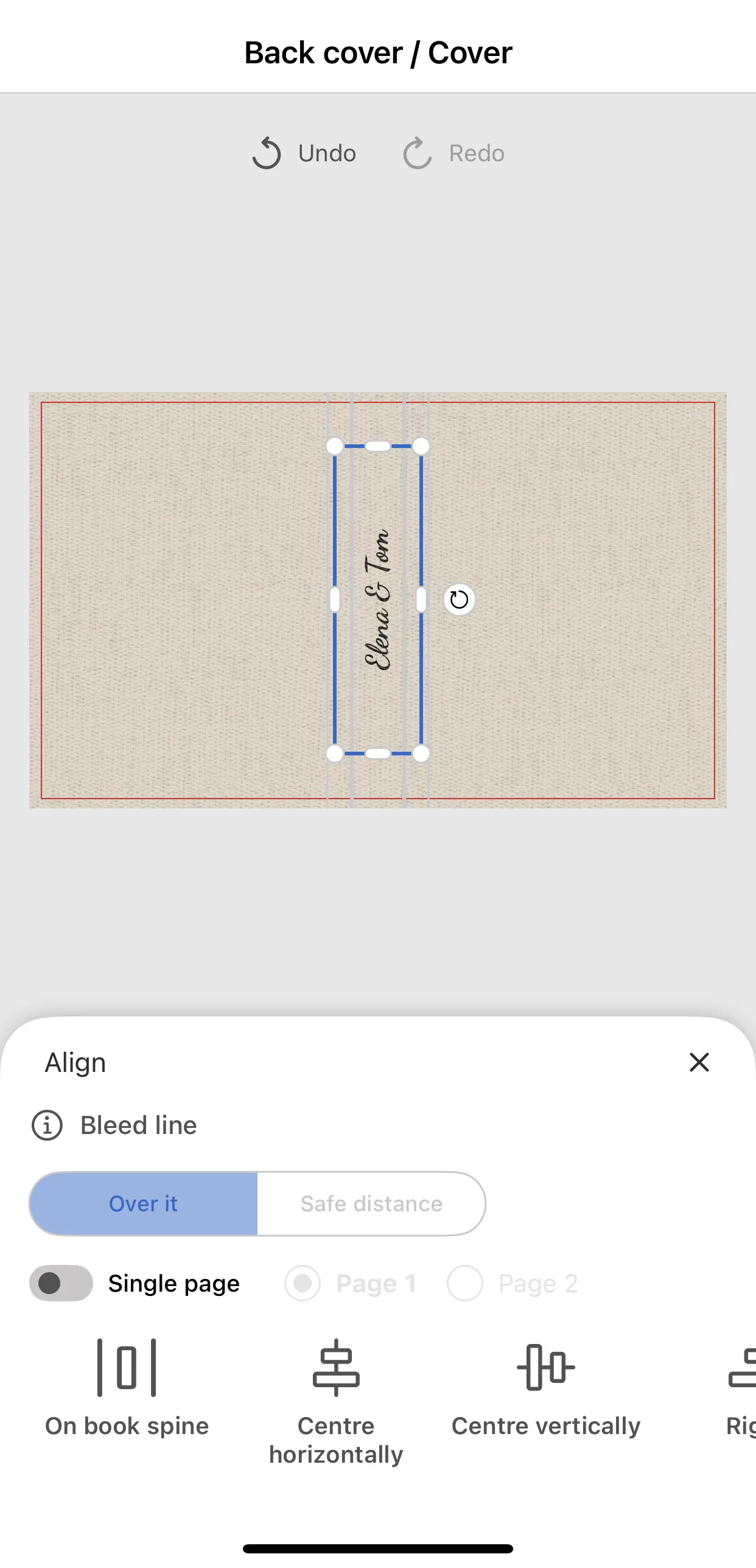This screenshot has width=756, height=1568.
Task: Tap the rotate handle beside the text box
Action: point(459,600)
